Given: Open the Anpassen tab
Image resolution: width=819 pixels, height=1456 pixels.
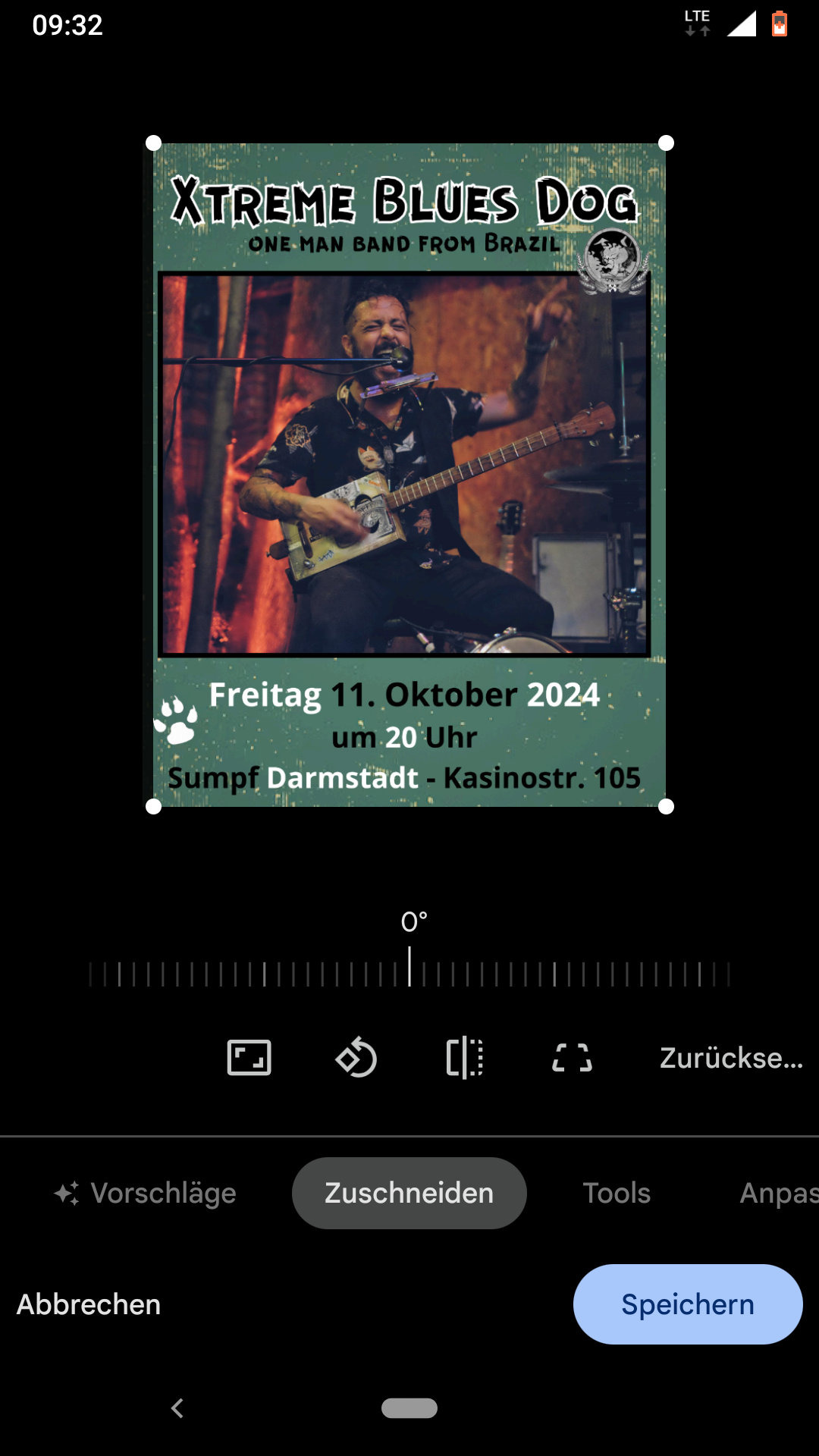Looking at the screenshot, I should coord(778,1193).
